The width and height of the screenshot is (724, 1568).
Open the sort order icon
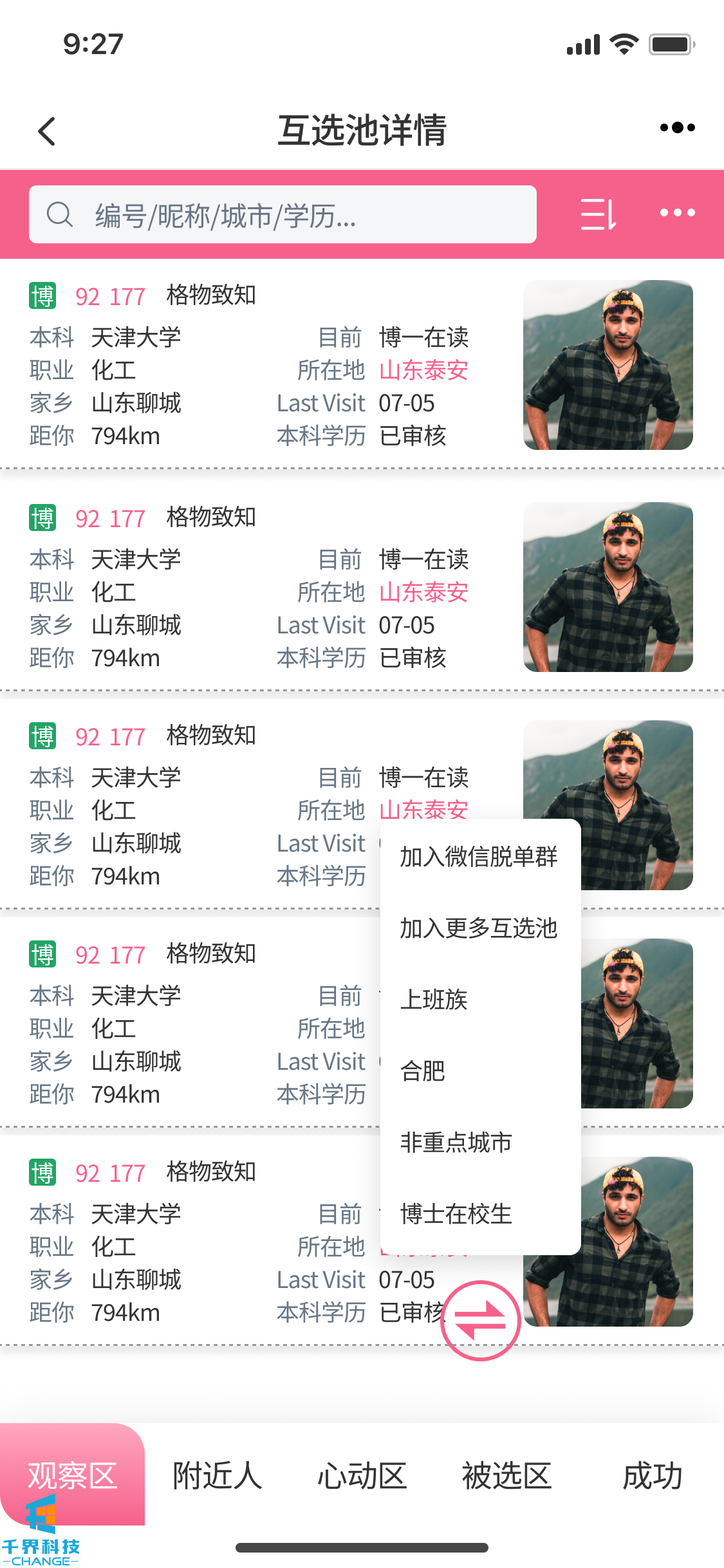pos(599,214)
